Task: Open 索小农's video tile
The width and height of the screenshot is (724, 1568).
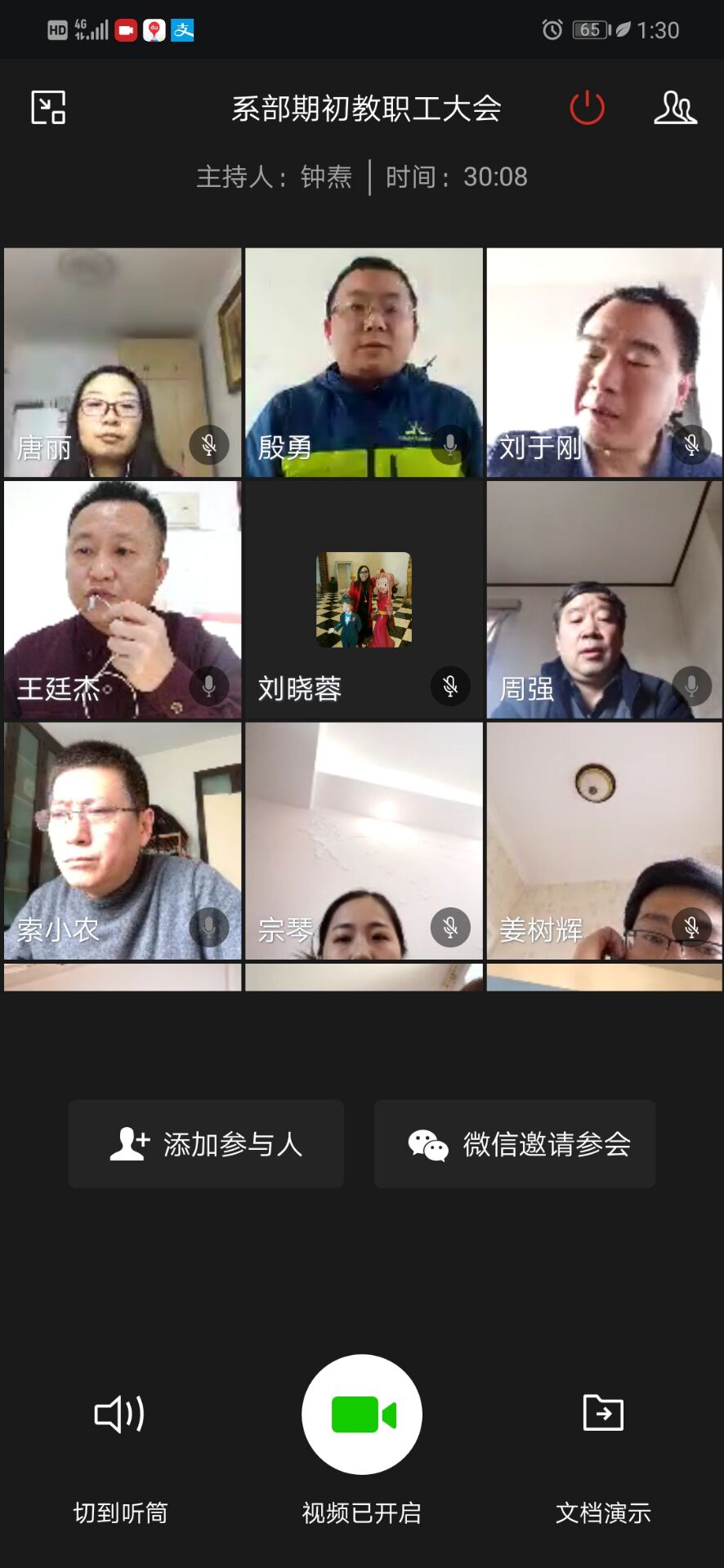Action: pyautogui.click(x=123, y=840)
